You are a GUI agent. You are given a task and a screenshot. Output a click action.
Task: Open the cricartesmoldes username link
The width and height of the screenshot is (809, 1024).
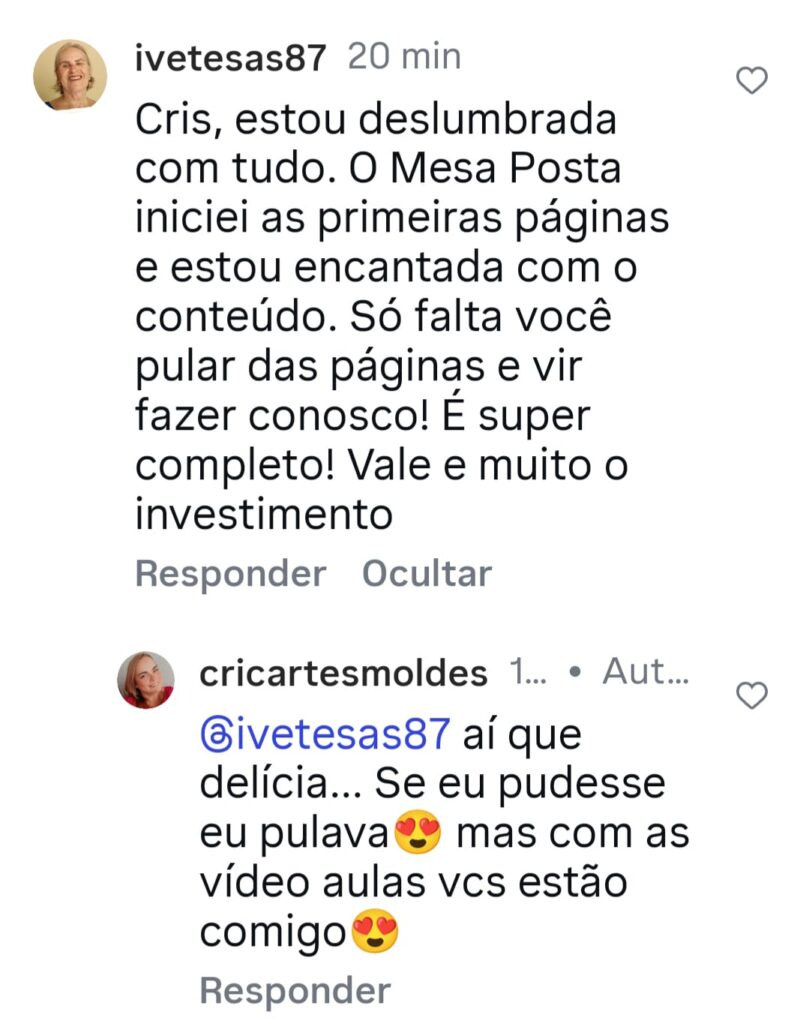pyautogui.click(x=343, y=674)
